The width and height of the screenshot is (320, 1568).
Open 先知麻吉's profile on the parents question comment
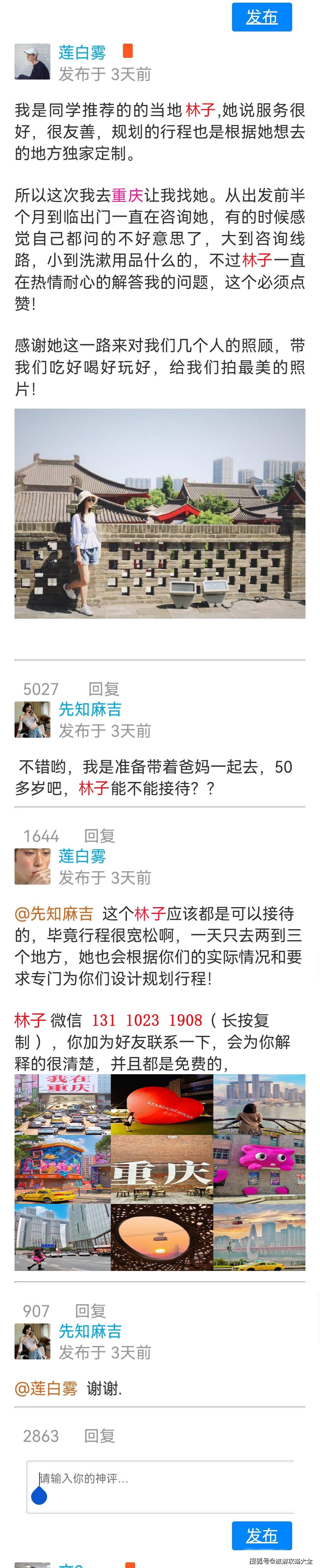pos(90,709)
